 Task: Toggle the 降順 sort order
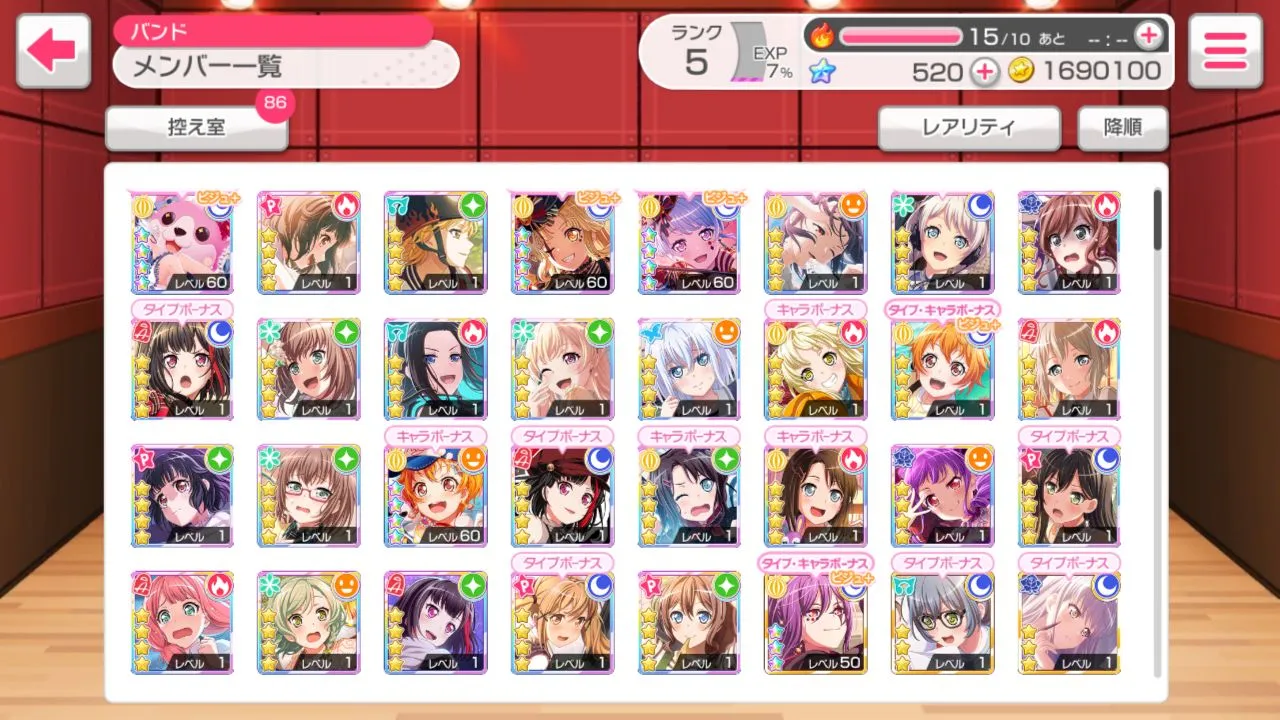tap(1122, 128)
